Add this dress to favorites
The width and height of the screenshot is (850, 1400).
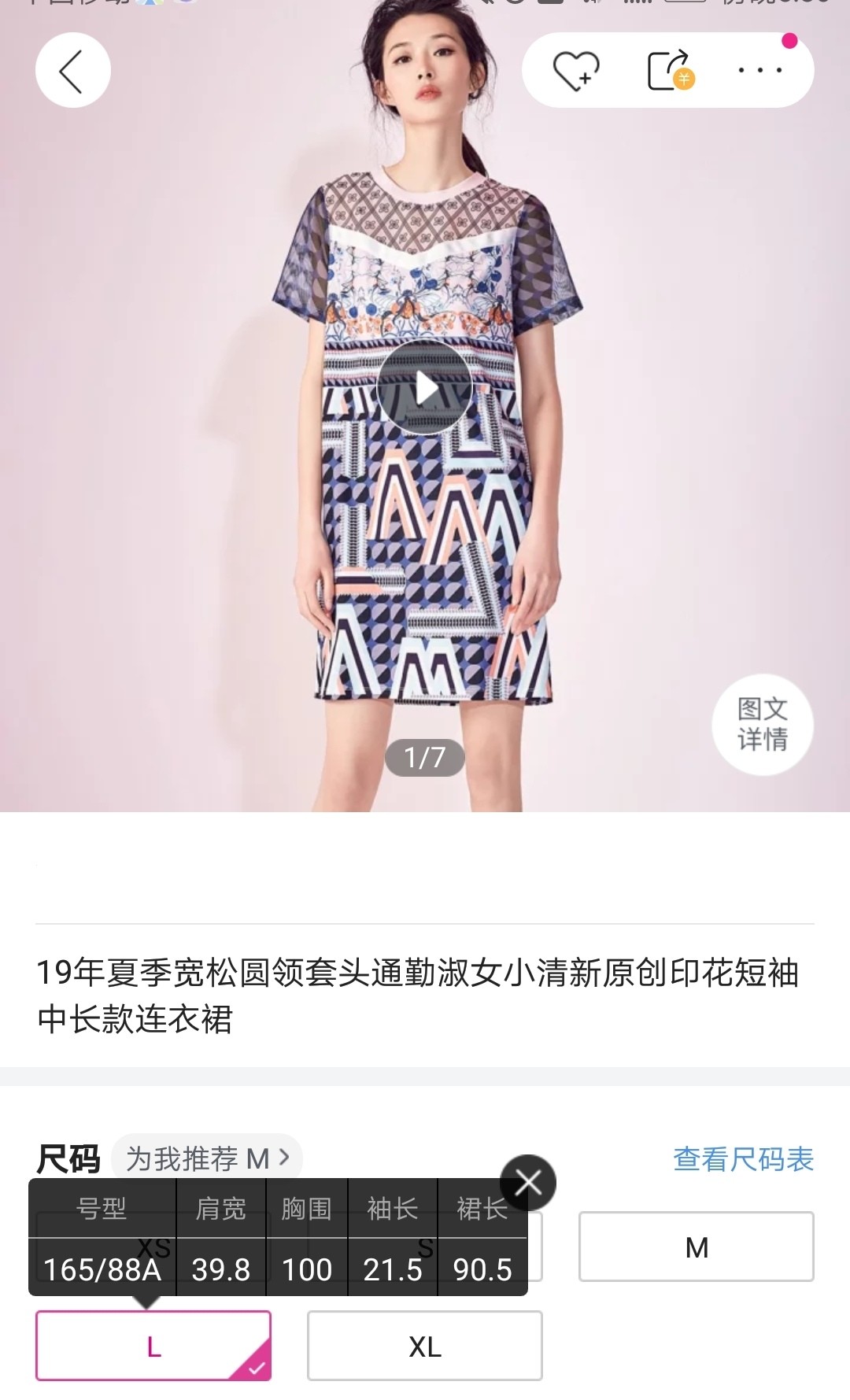point(575,71)
